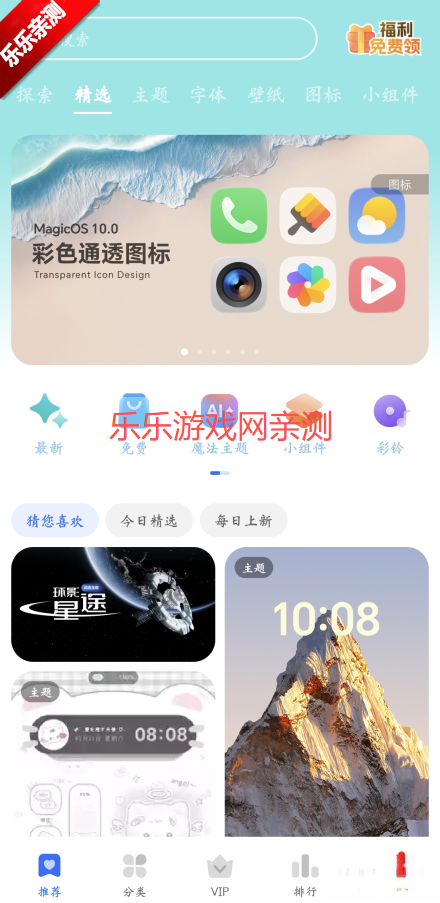Open the 最新 shortcut
Viewport: 440px width, 903px height.
[x=49, y=424]
